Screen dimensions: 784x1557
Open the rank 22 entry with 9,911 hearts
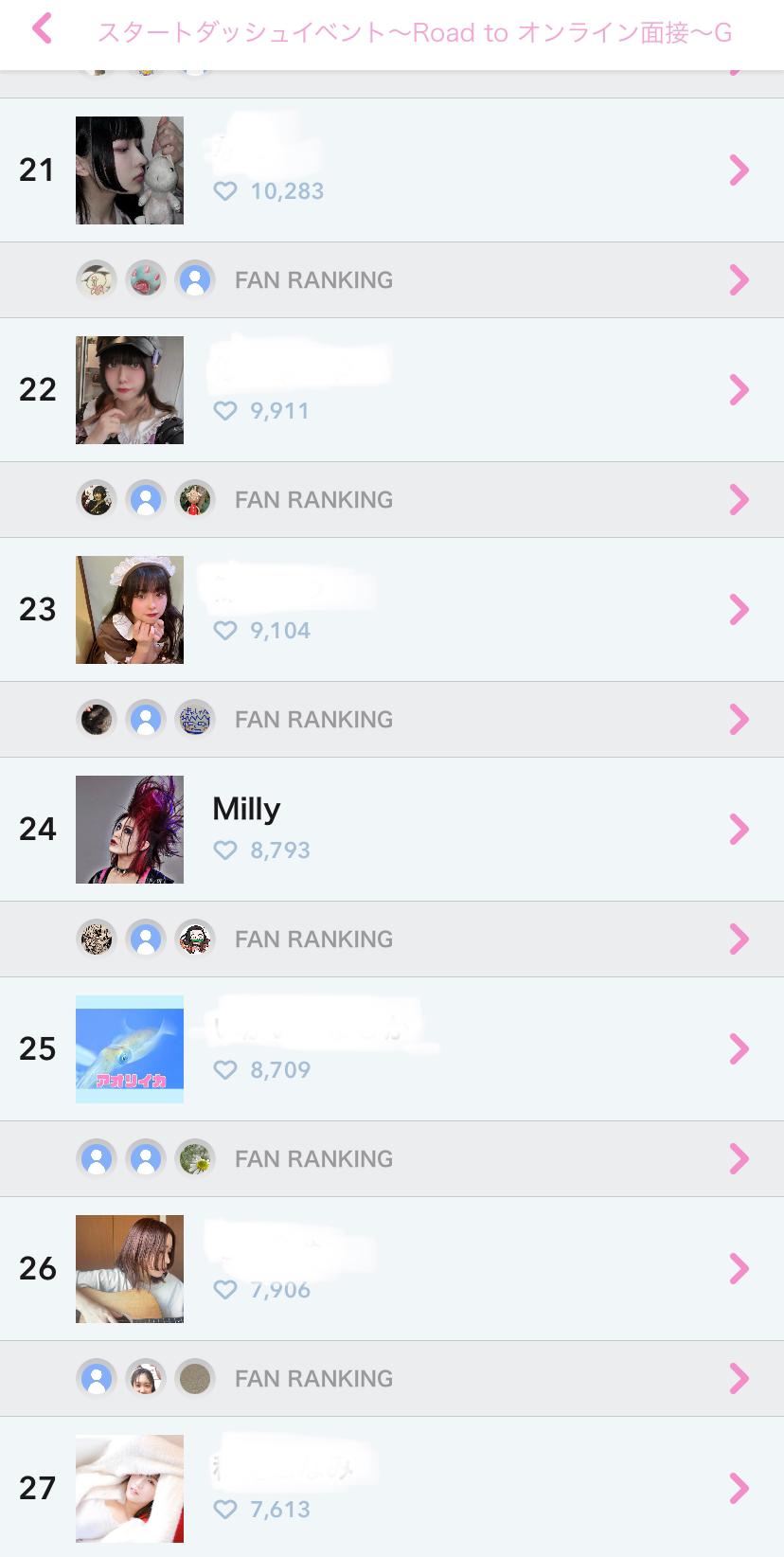click(x=392, y=390)
